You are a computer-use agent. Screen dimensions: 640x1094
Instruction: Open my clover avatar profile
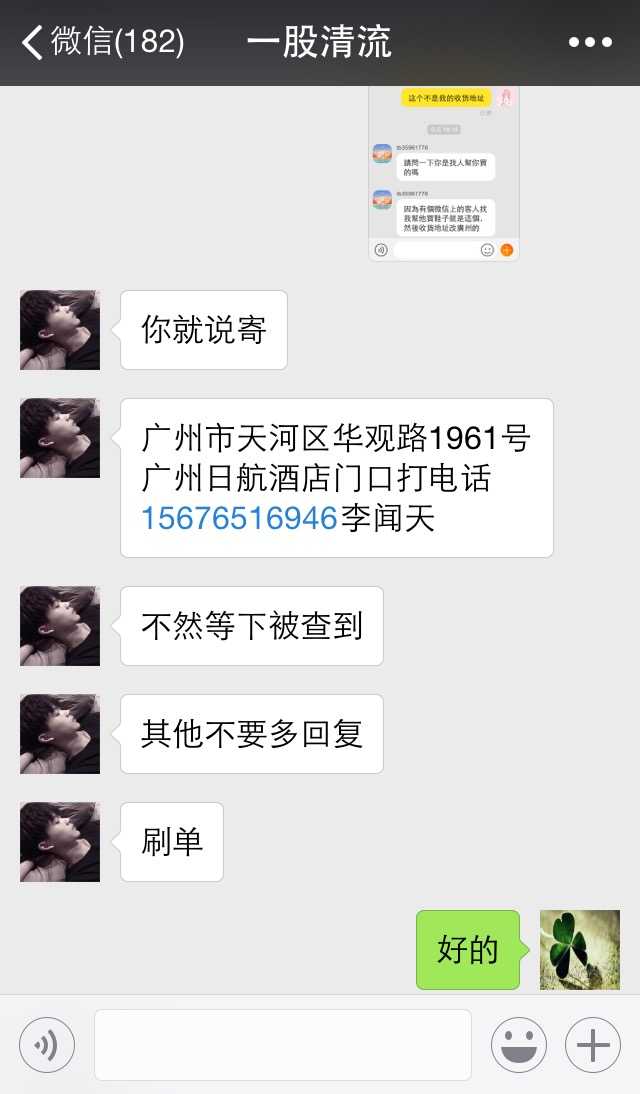click(580, 950)
